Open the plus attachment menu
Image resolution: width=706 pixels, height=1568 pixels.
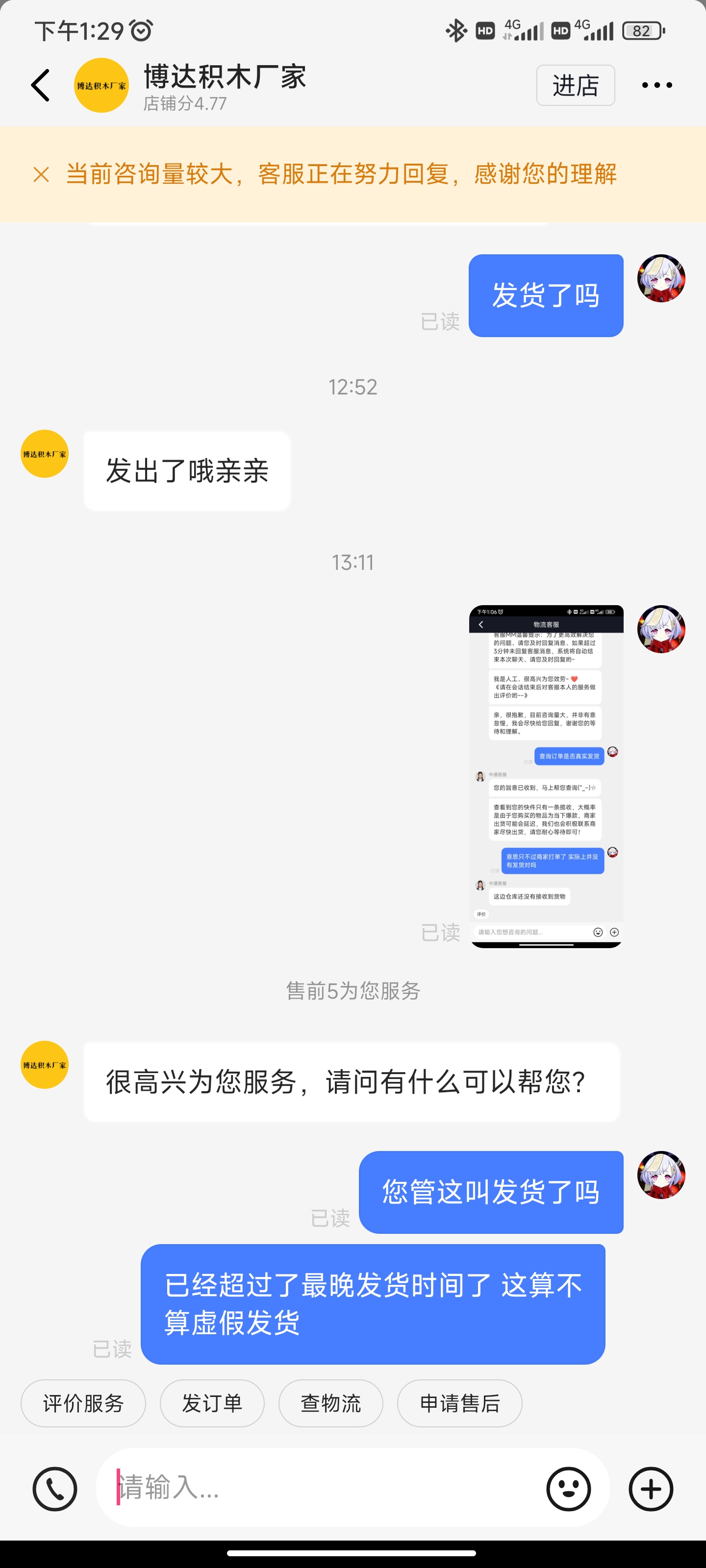point(651,1489)
